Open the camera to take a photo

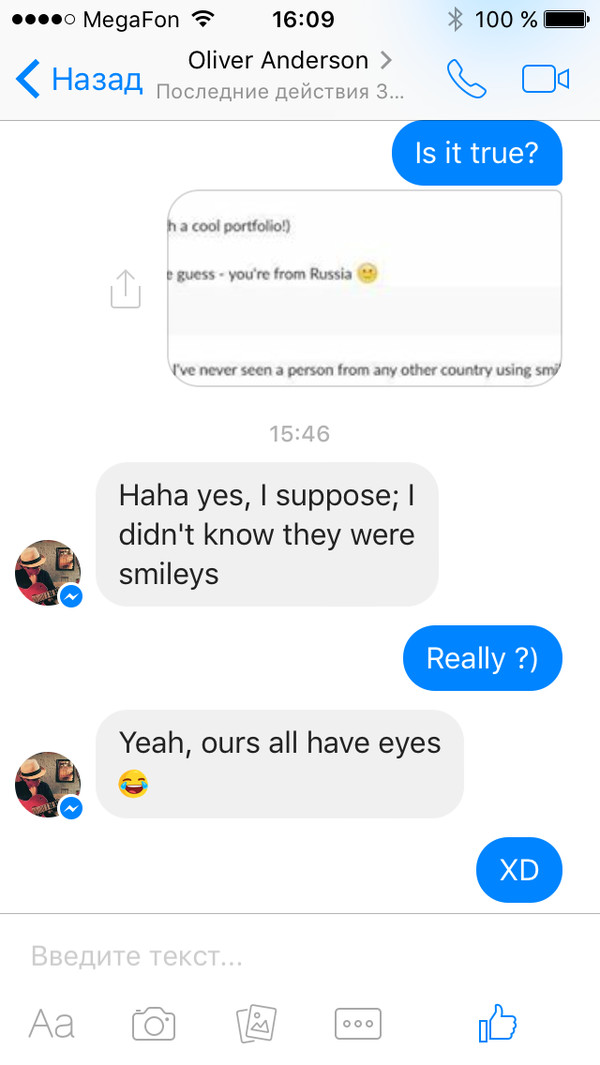click(x=154, y=1023)
